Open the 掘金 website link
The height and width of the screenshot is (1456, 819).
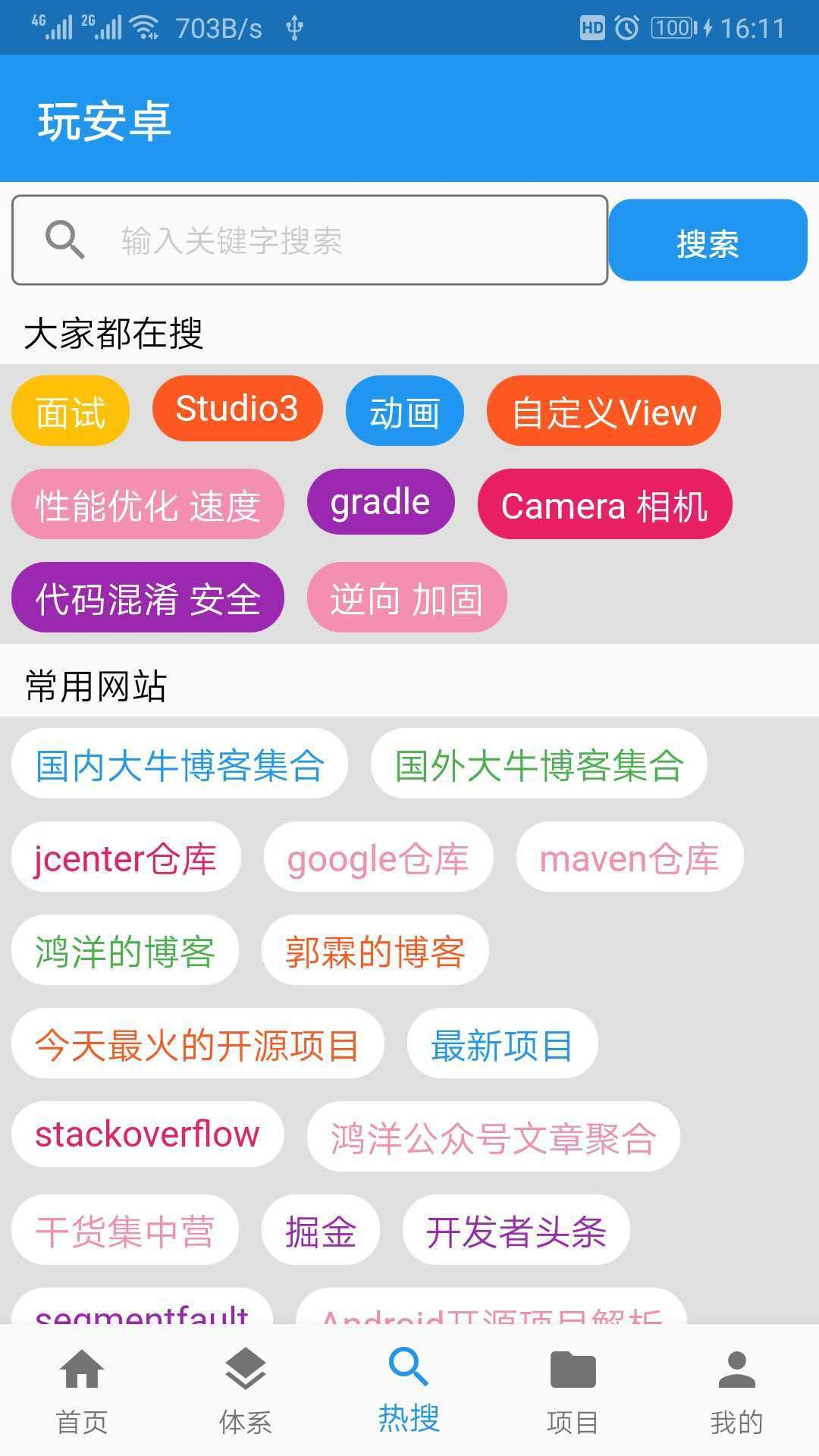tap(320, 1228)
